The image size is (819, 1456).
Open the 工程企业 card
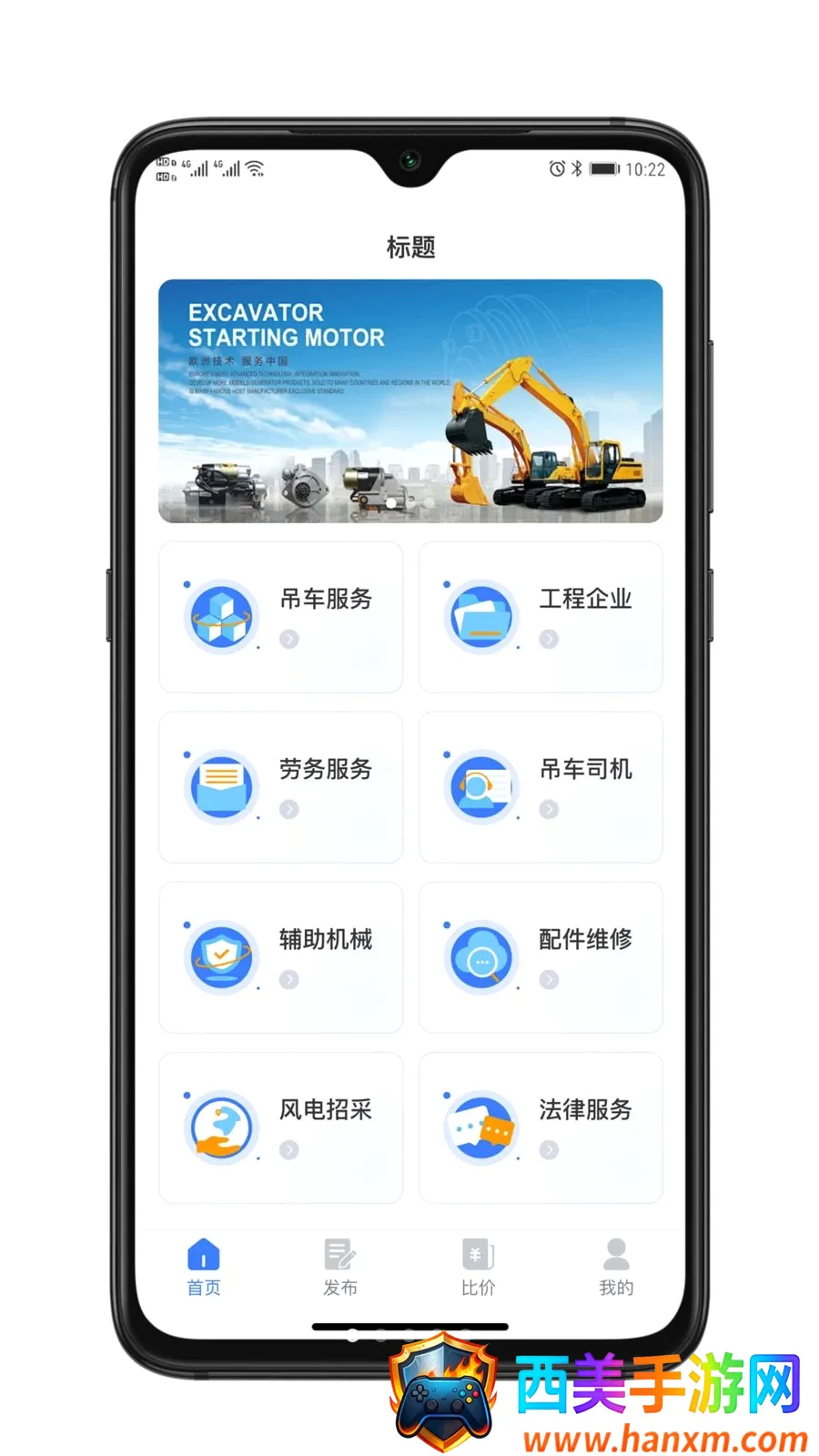point(541,617)
